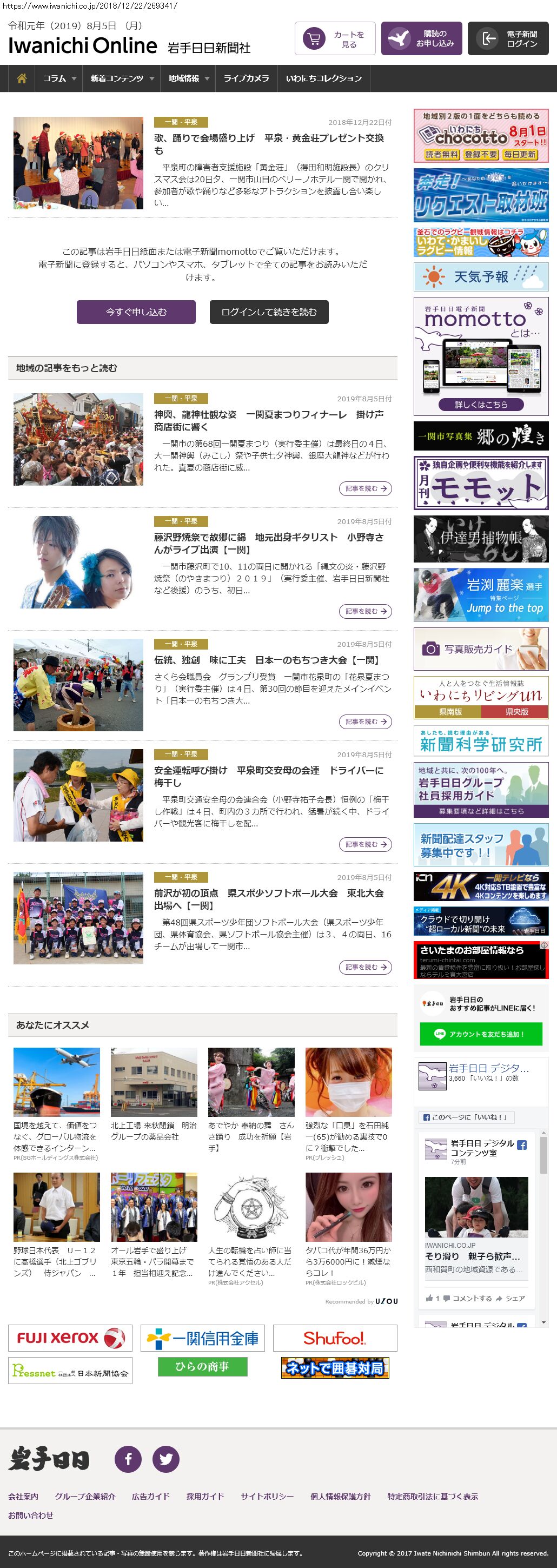
Task: Go to 電子新聞ログイン
Action: coord(508,39)
